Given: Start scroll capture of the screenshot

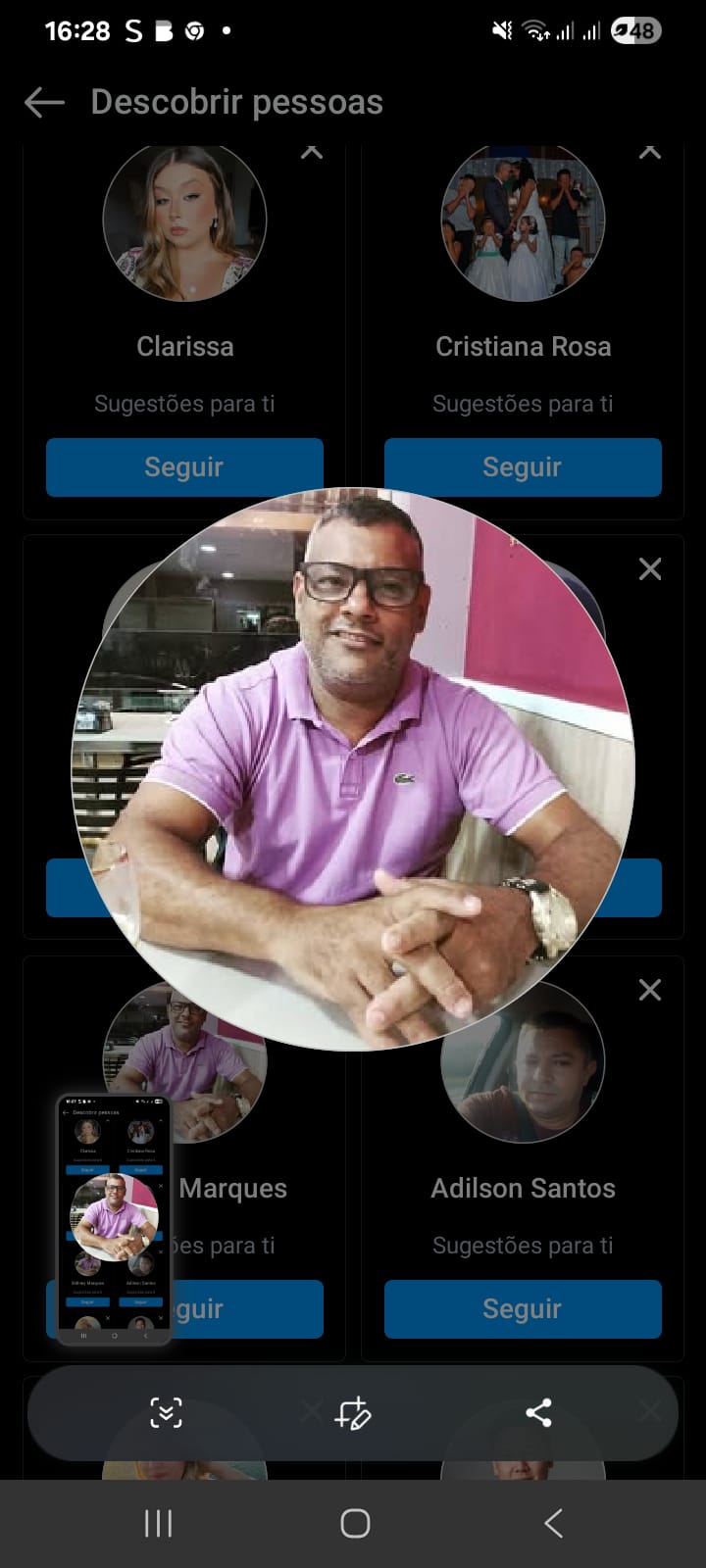Looking at the screenshot, I should point(166,1413).
